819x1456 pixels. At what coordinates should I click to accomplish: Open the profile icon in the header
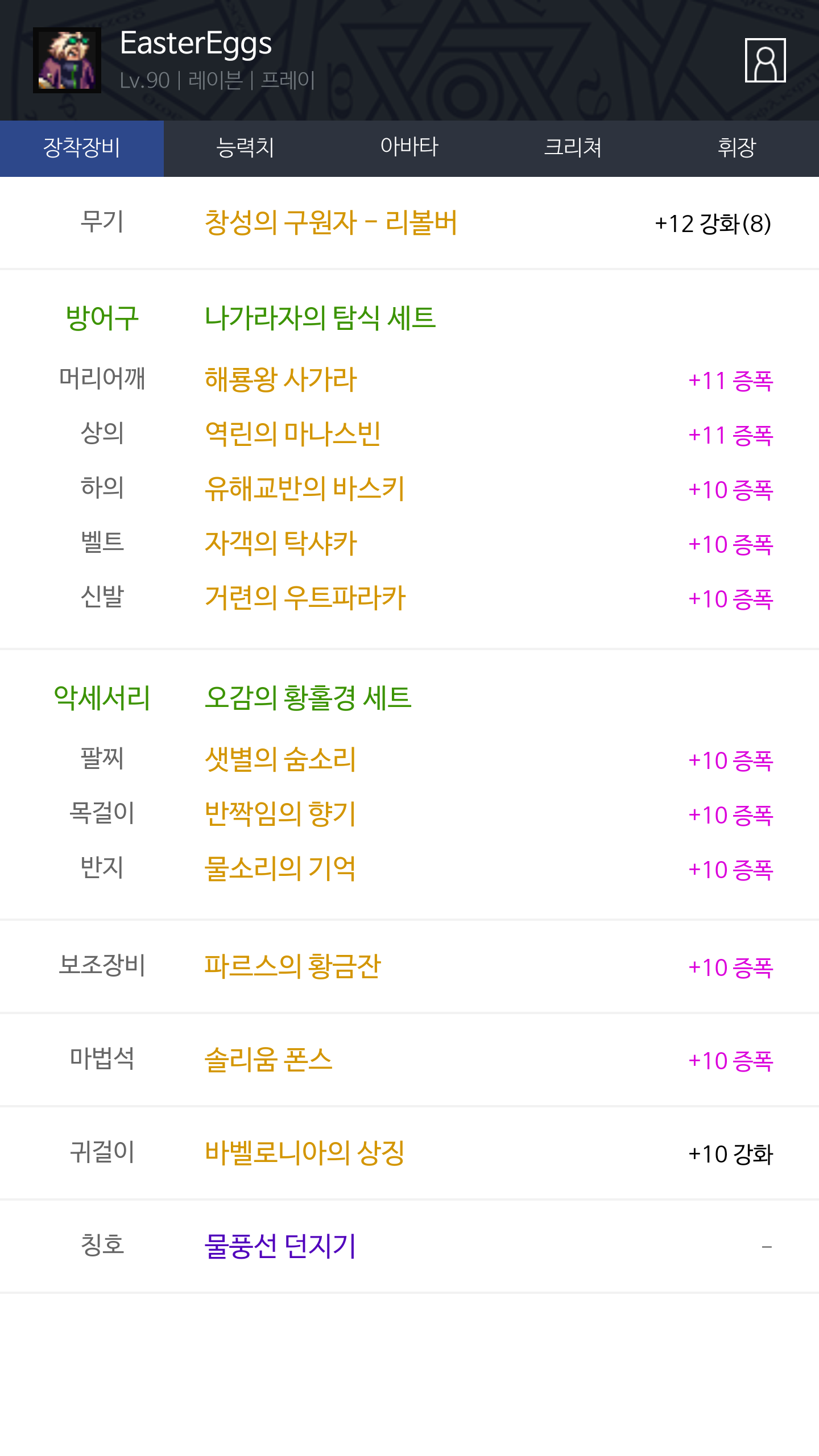[x=765, y=60]
